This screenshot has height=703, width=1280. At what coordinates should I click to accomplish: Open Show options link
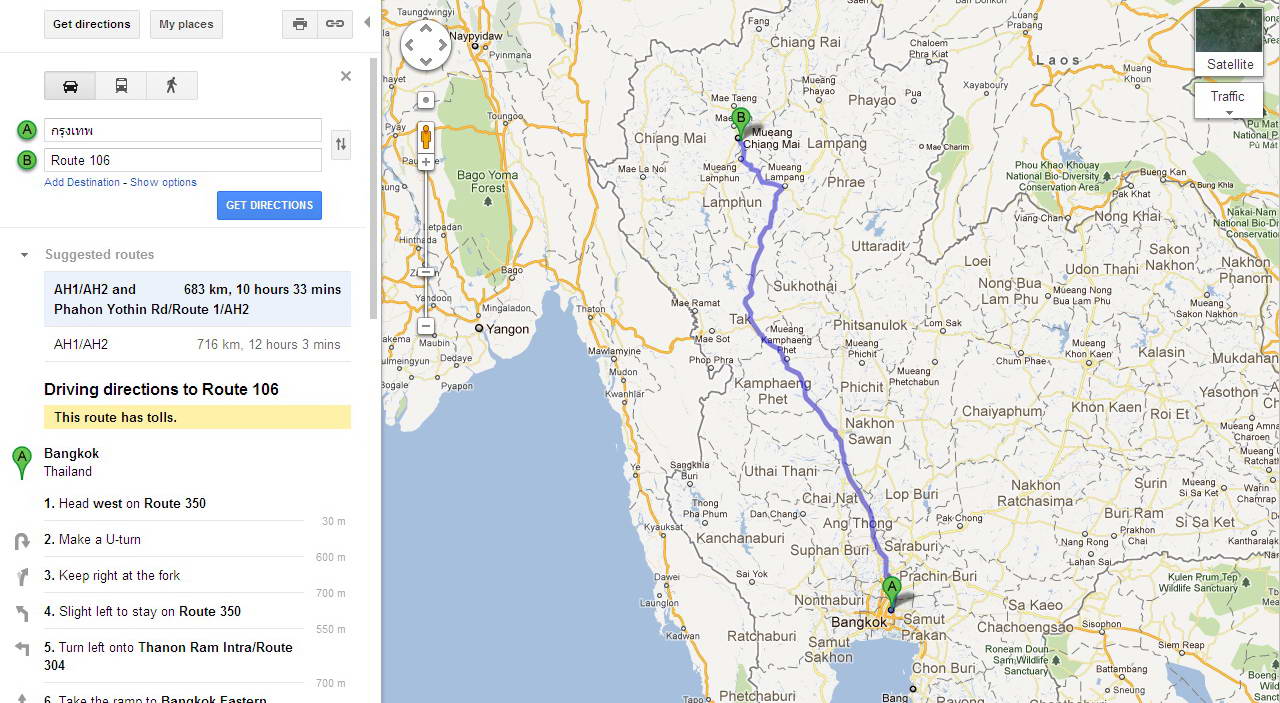163,182
